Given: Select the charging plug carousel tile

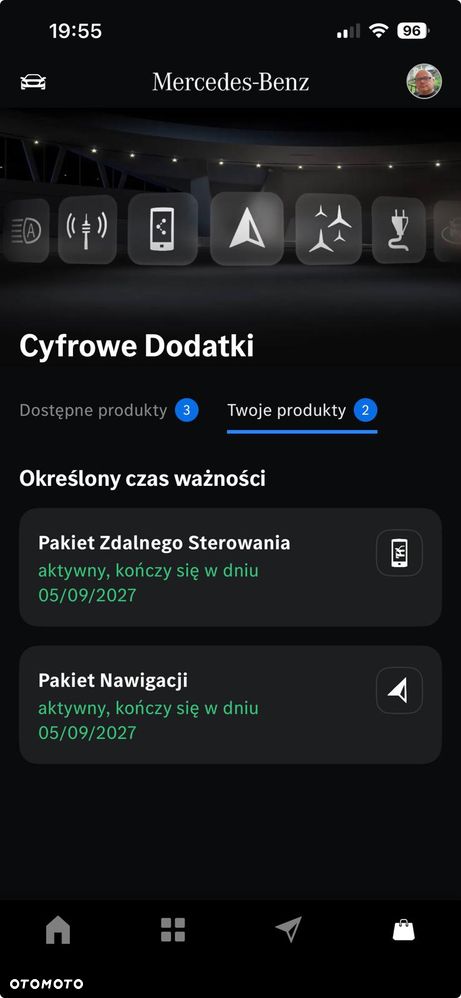Looking at the screenshot, I should tap(399, 230).
